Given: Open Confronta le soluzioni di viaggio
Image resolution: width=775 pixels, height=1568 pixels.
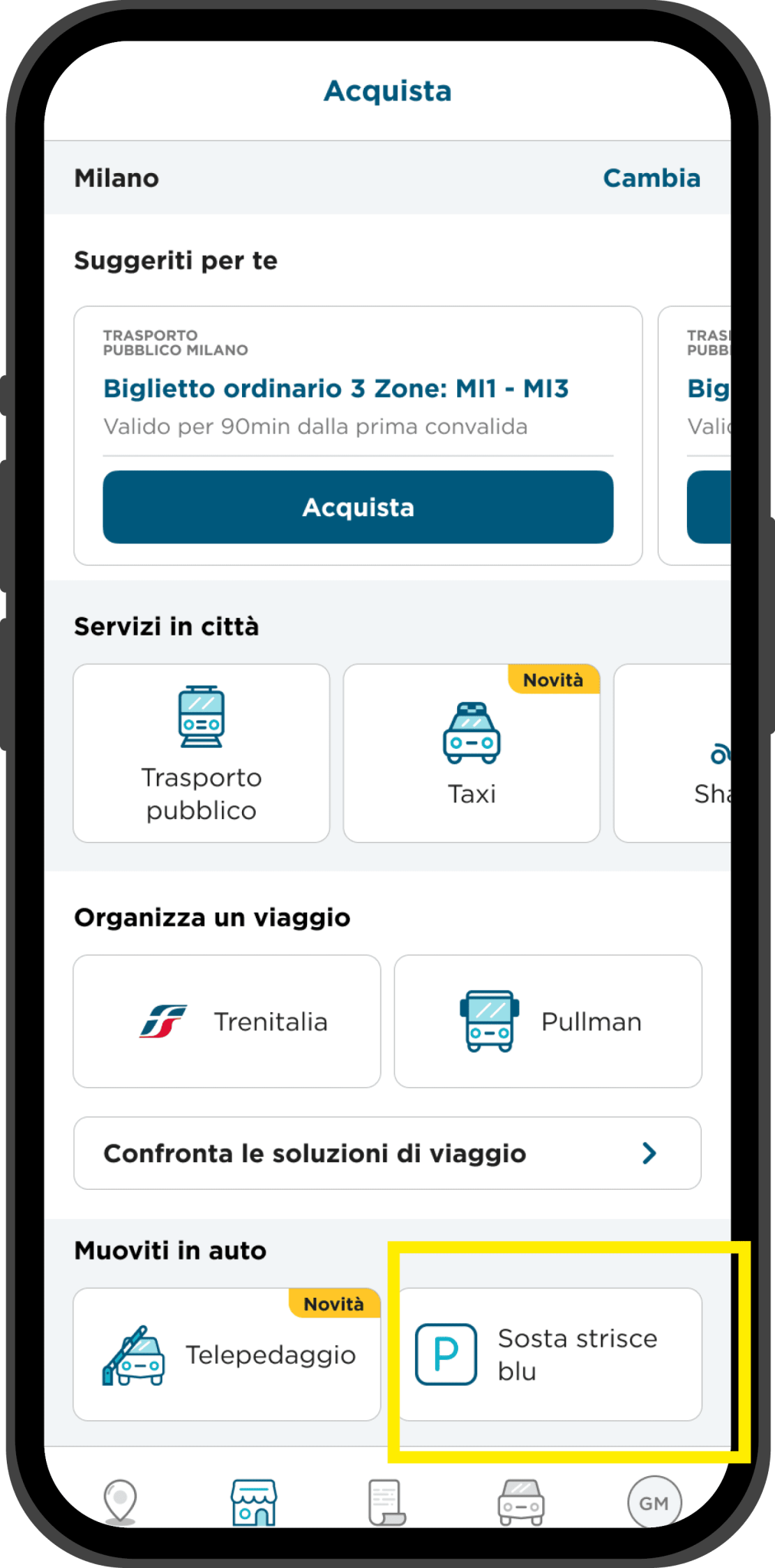Looking at the screenshot, I should pyautogui.click(x=387, y=1153).
